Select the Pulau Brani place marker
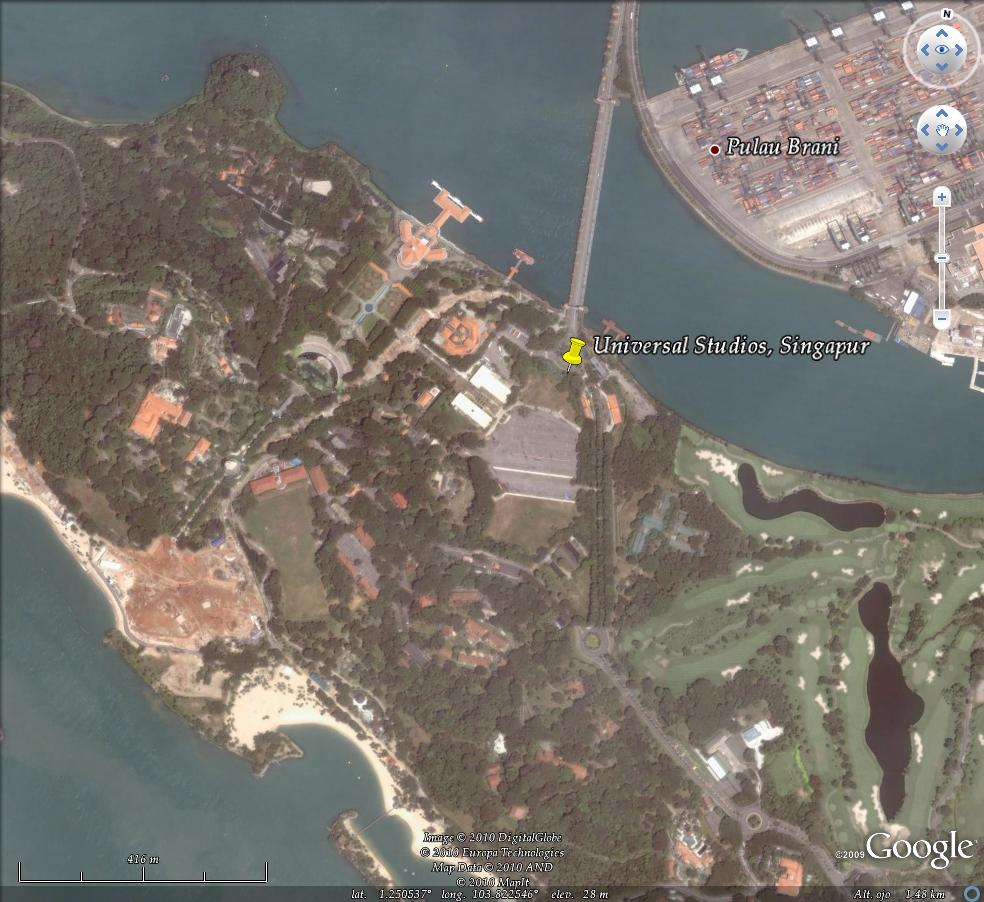The image size is (984, 902). point(714,150)
